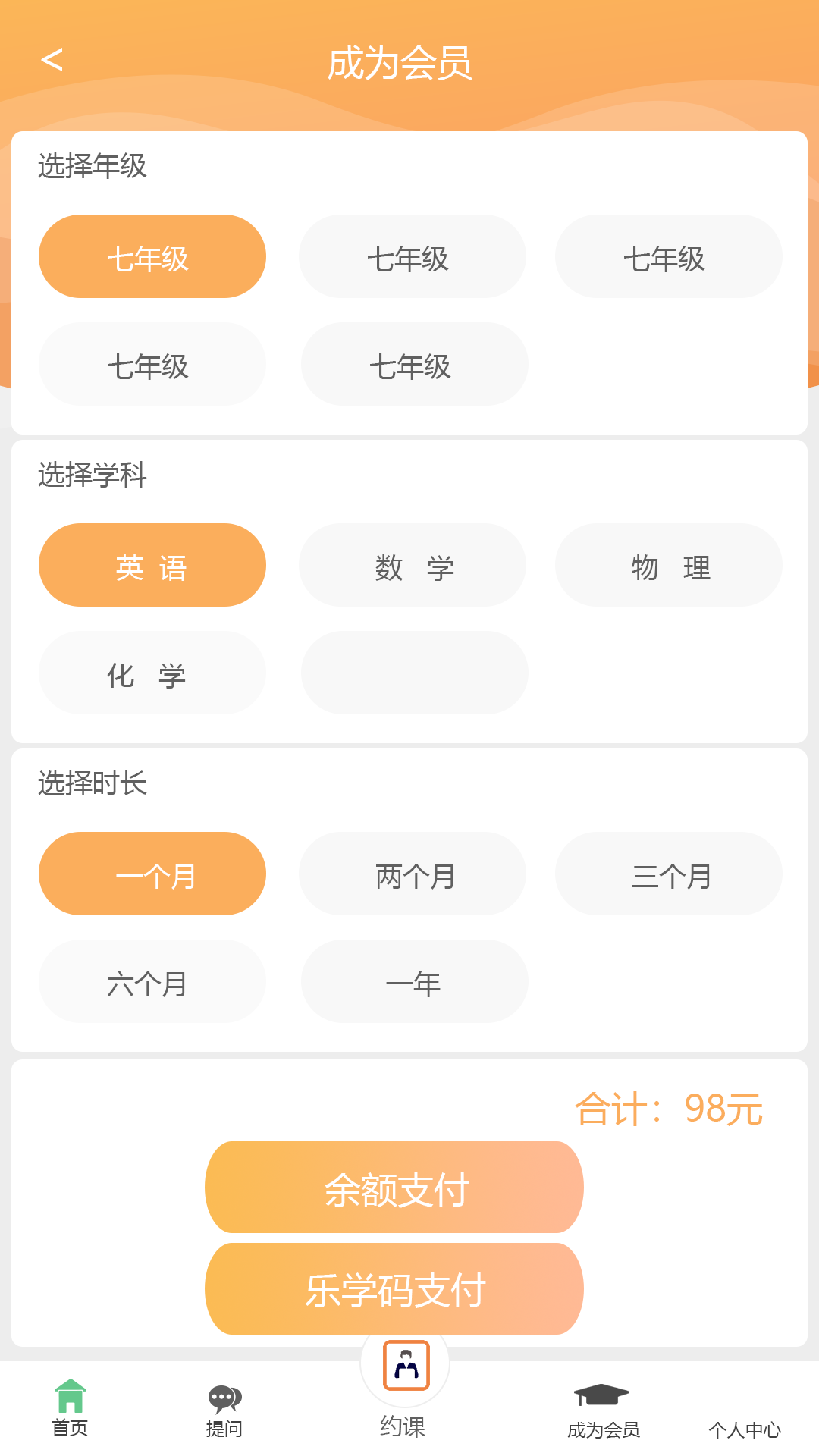
Task: Select 两个月 duration
Action: coord(413,874)
